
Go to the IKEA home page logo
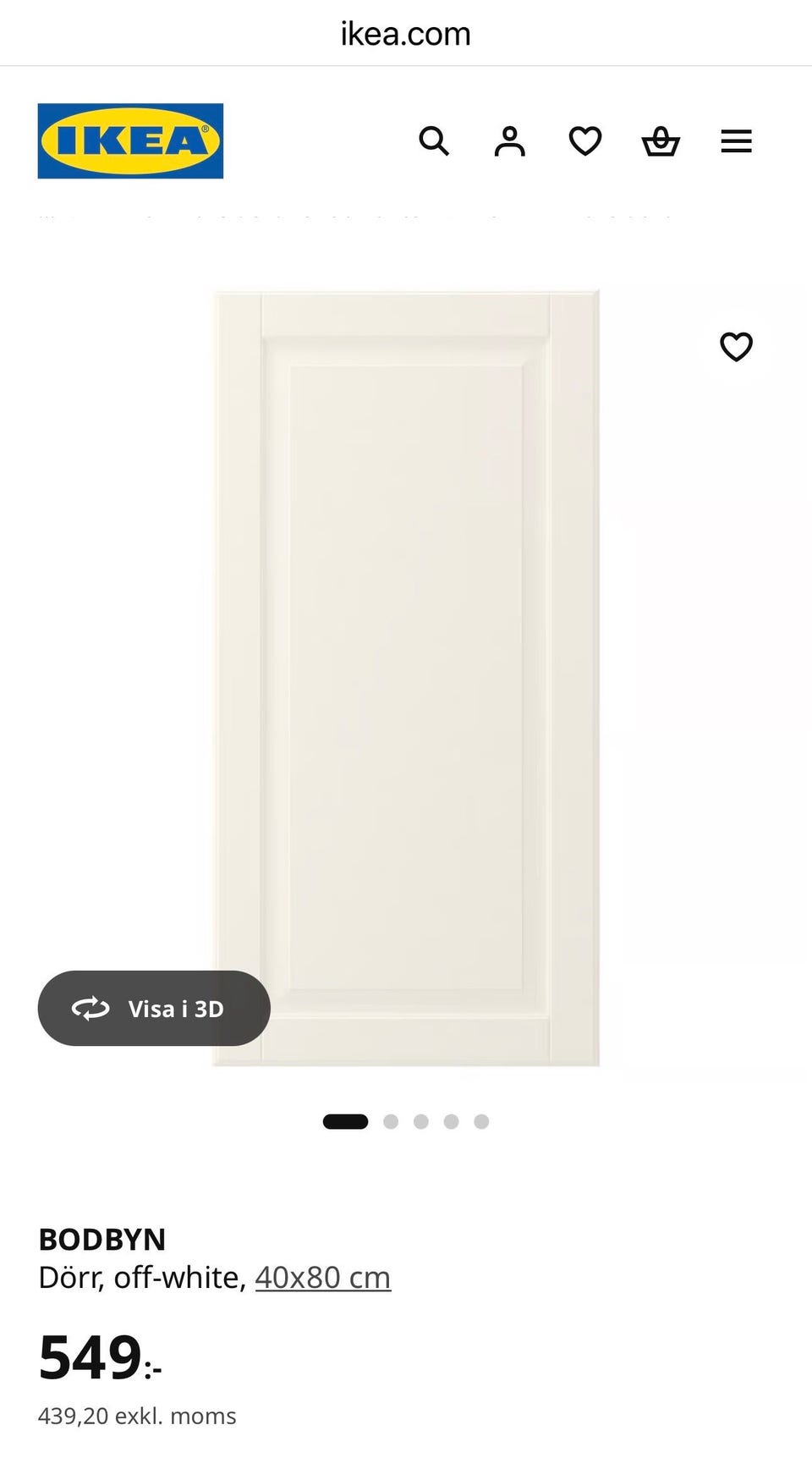click(x=130, y=141)
